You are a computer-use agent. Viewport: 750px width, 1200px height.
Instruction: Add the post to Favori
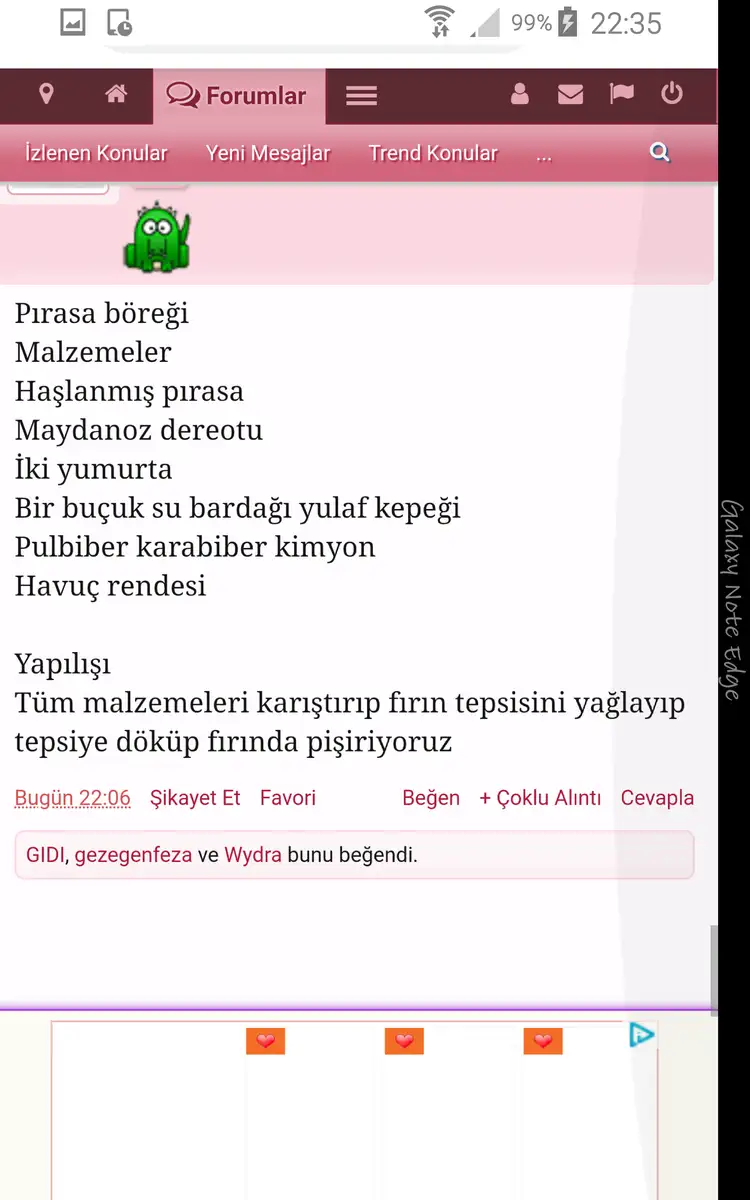(x=288, y=798)
